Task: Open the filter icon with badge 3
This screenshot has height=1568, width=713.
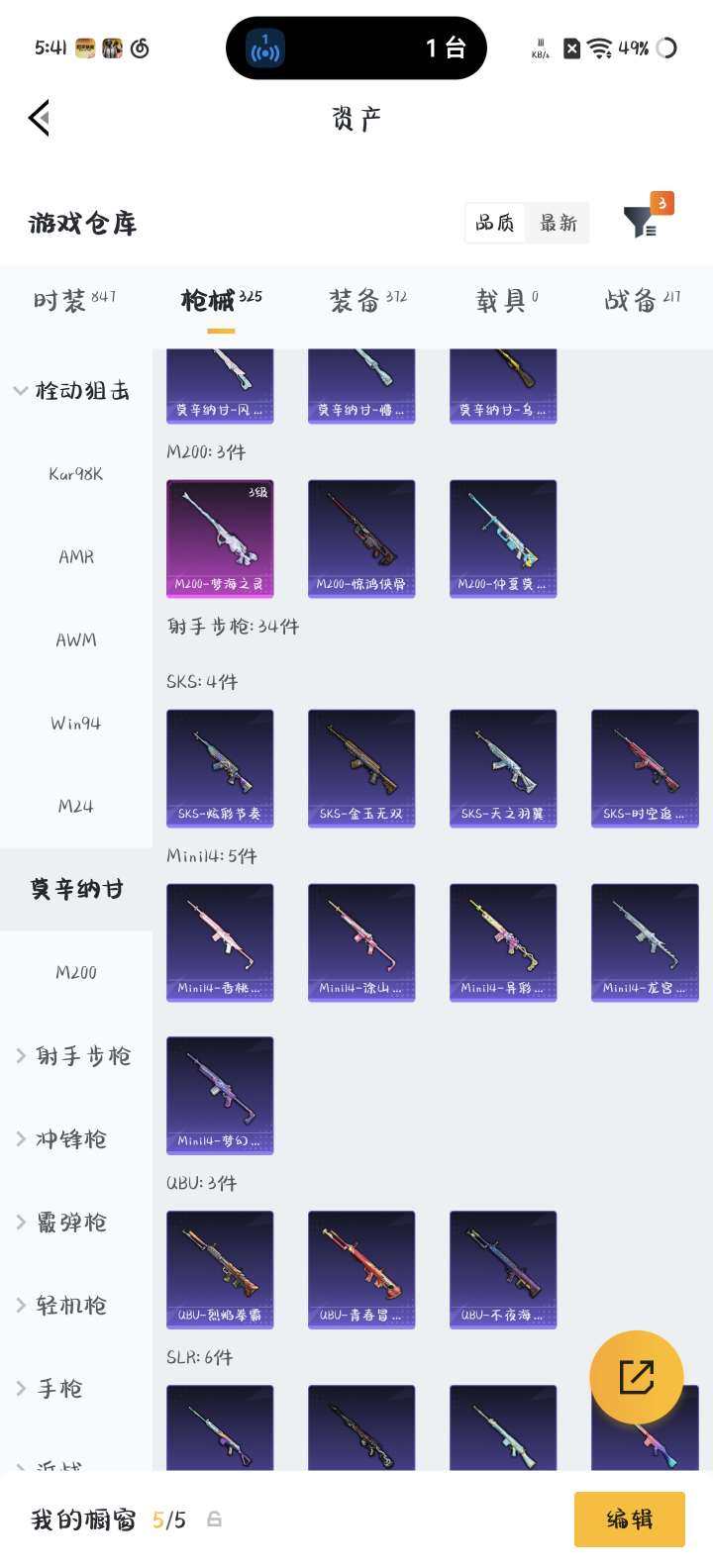Action: pyautogui.click(x=641, y=222)
